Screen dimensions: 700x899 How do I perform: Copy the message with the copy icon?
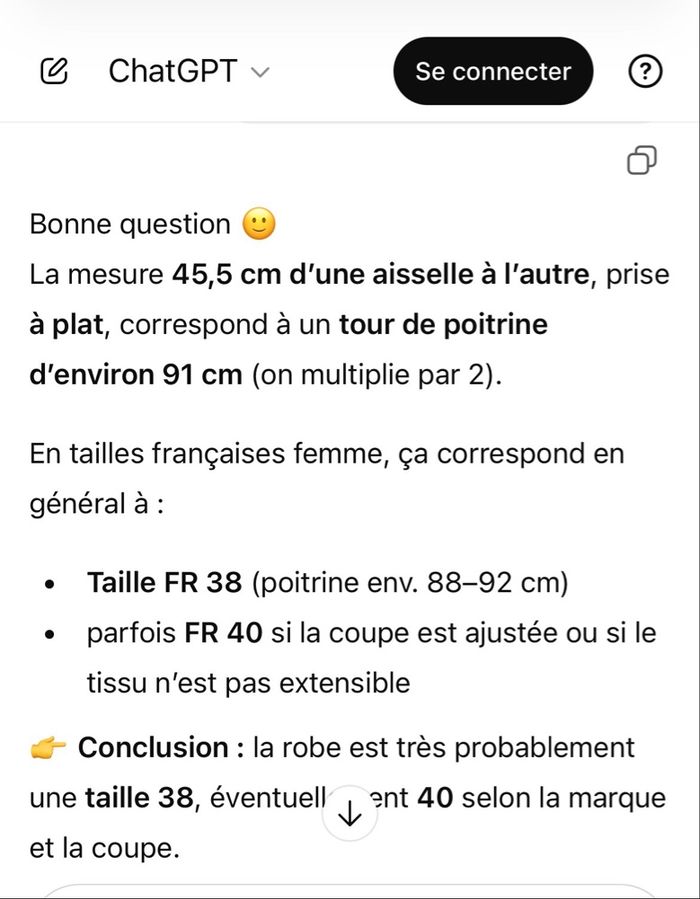[x=642, y=159]
